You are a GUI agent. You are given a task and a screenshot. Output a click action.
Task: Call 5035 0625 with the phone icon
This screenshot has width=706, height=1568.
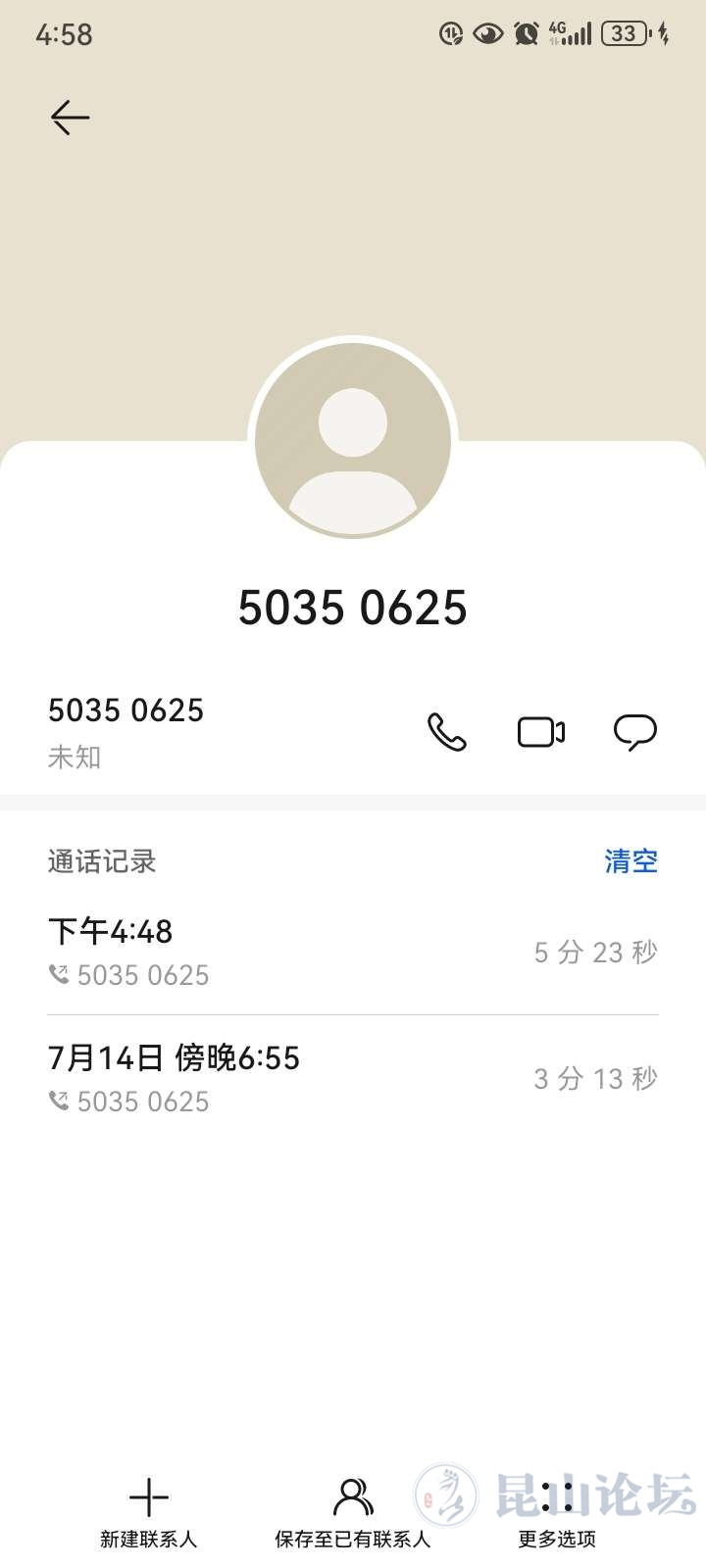pyautogui.click(x=447, y=732)
